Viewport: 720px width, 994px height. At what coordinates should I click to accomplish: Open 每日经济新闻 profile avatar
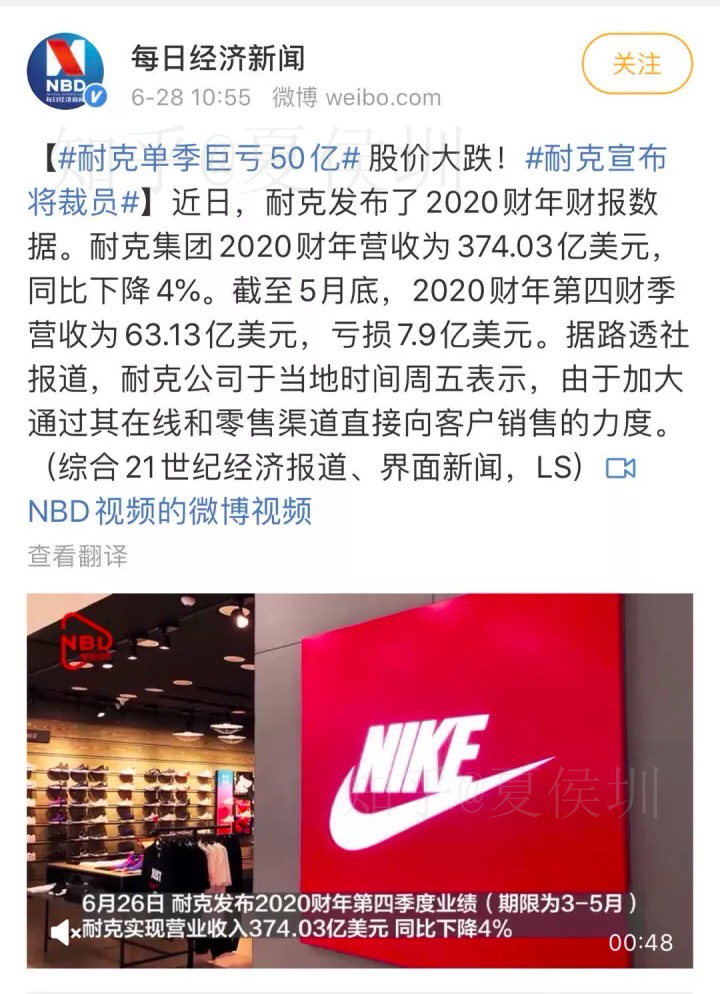tap(65, 71)
